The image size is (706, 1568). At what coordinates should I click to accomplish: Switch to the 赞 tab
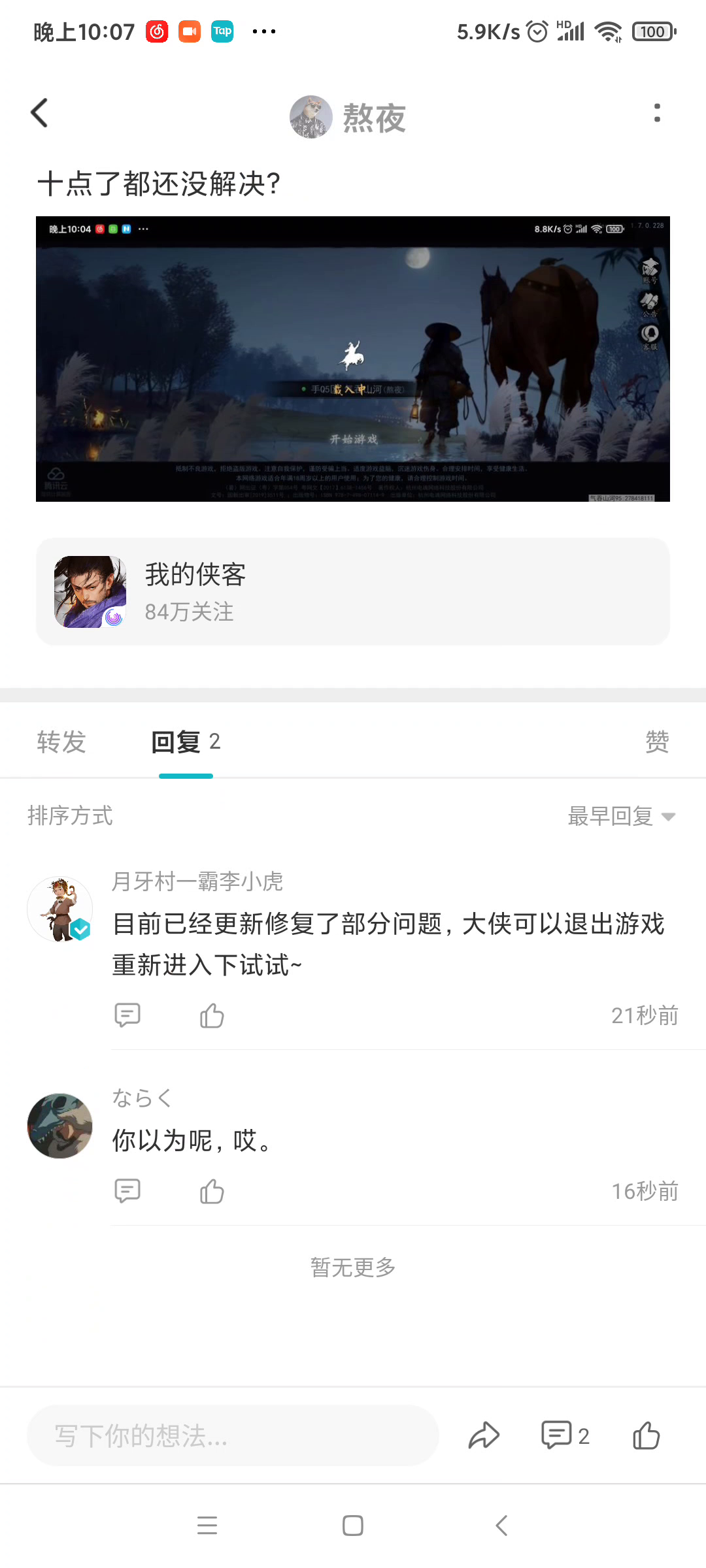tap(656, 742)
